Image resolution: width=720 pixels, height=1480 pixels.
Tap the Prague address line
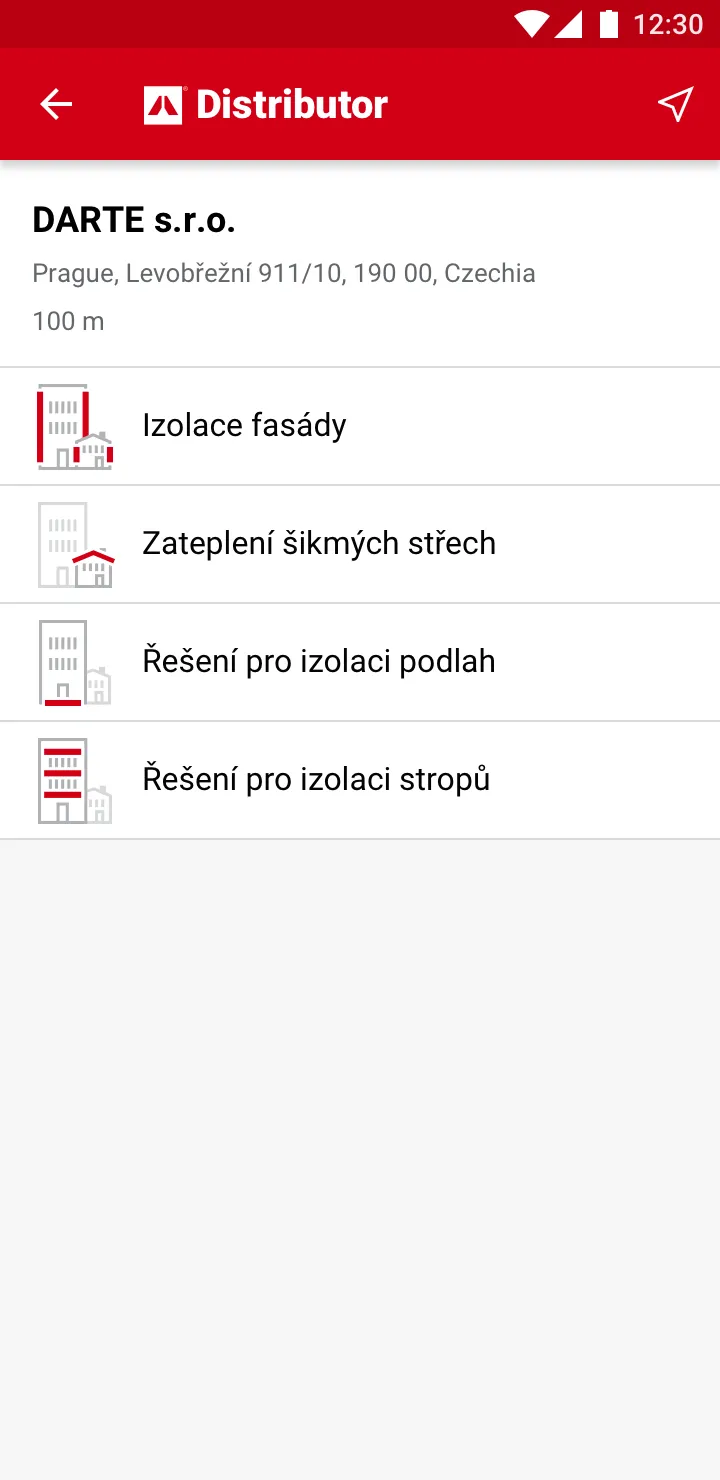(x=284, y=272)
